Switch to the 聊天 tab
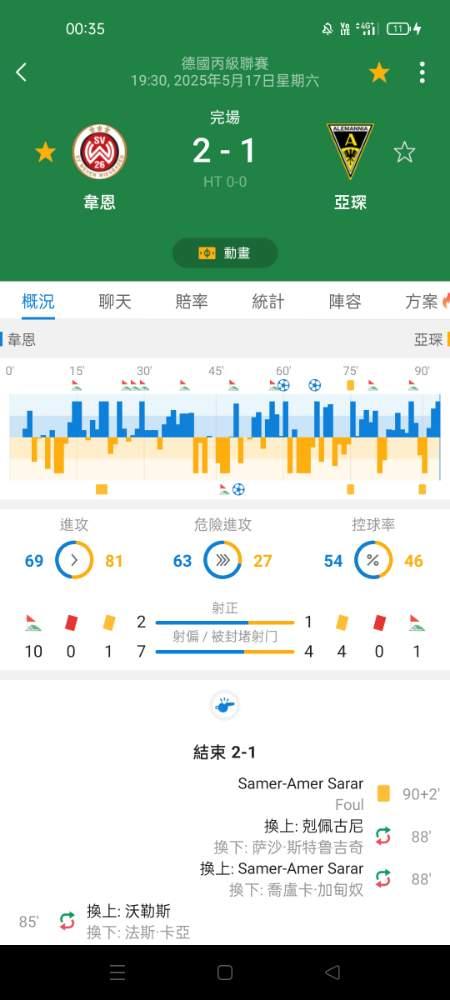450x1000 pixels. coord(115,302)
